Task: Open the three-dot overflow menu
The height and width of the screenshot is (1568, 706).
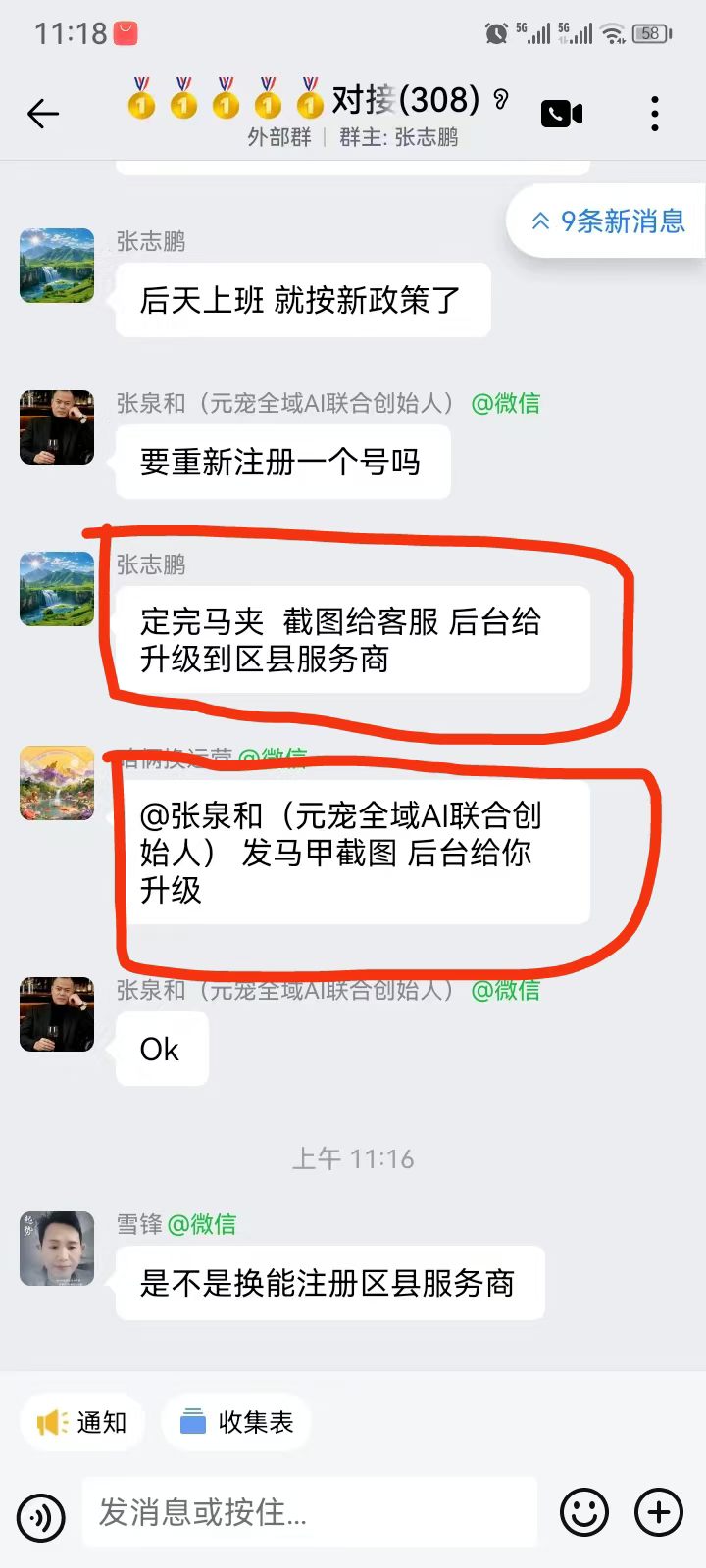Action: tap(655, 114)
